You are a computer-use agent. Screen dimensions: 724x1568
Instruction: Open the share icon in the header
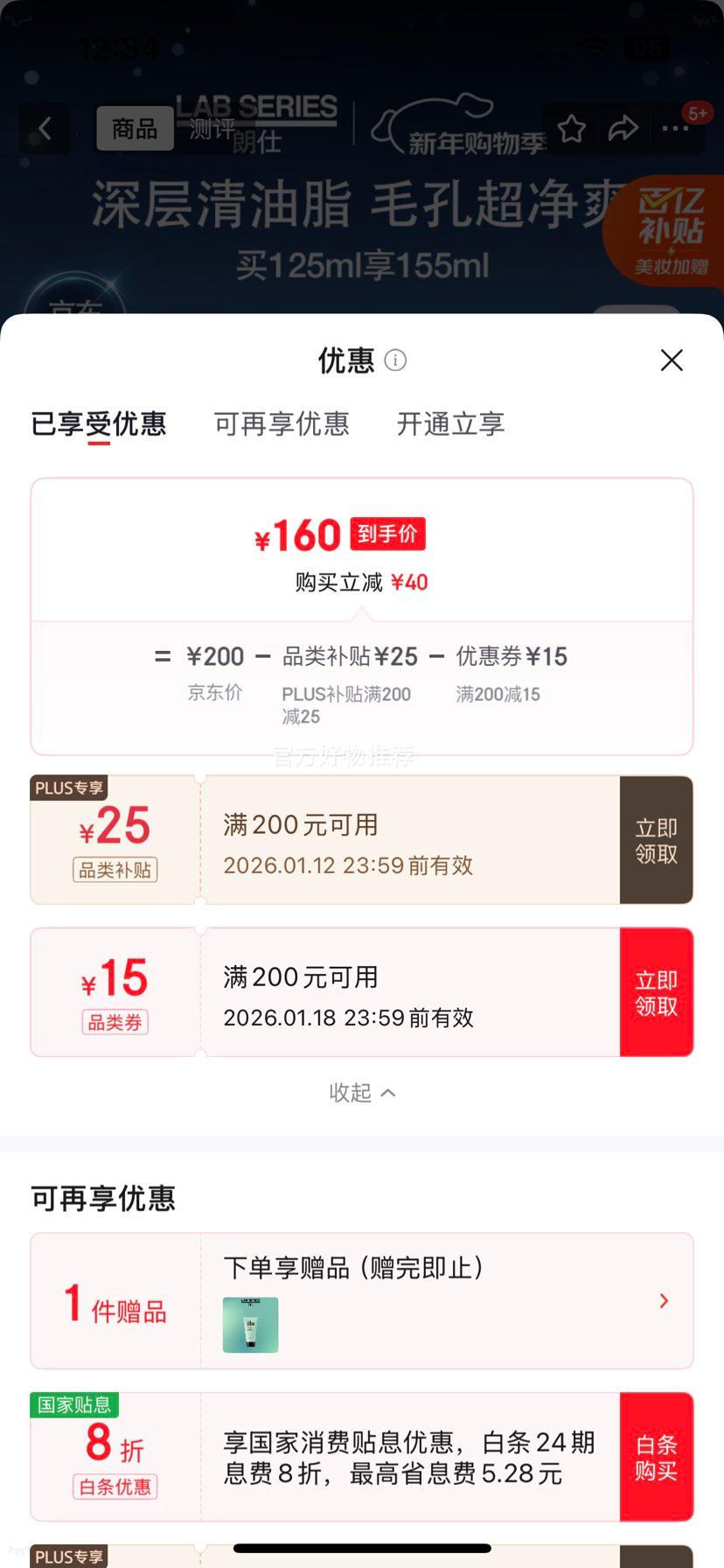pyautogui.click(x=623, y=128)
